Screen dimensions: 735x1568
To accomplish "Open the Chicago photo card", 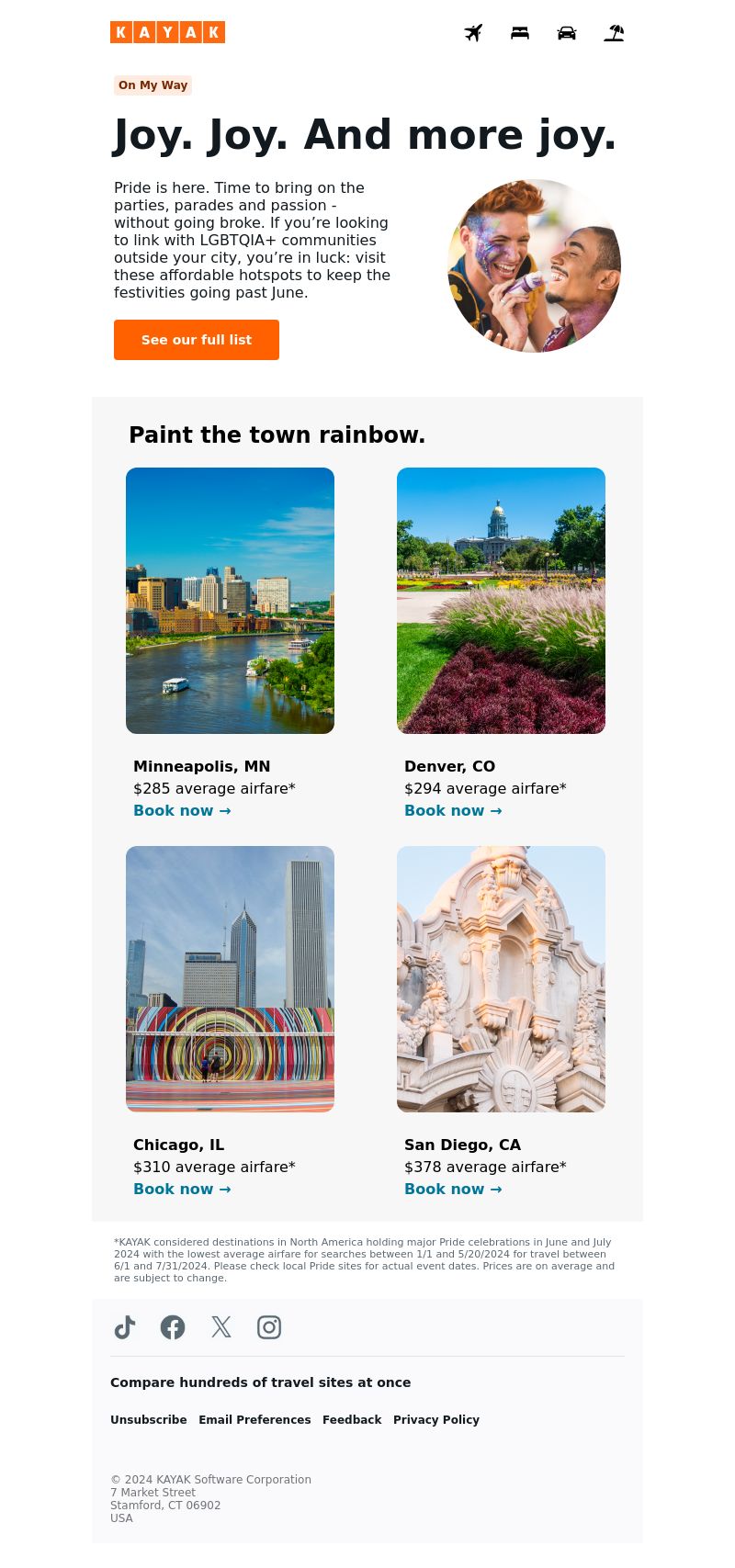I will click(x=230, y=979).
